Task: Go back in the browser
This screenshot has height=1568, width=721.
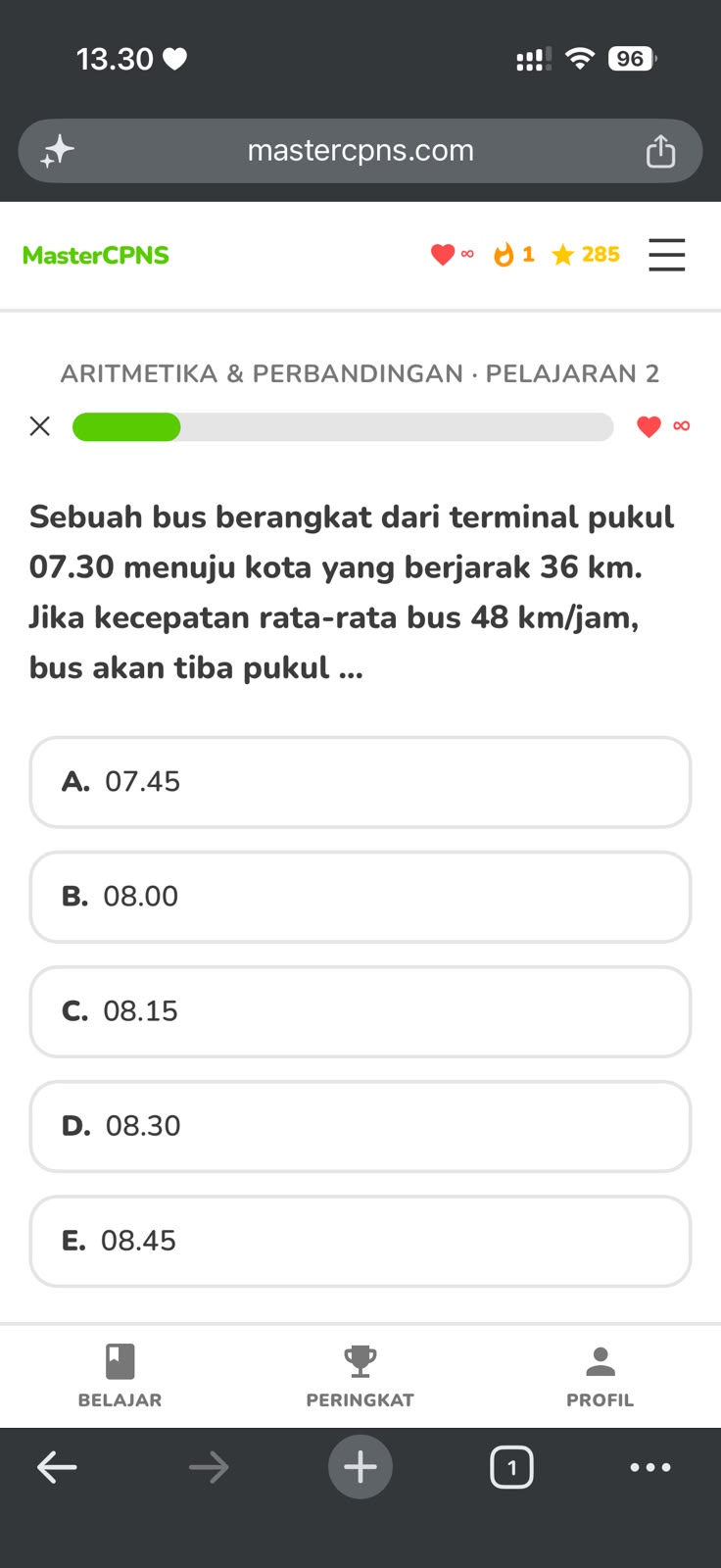Action: 57,1467
